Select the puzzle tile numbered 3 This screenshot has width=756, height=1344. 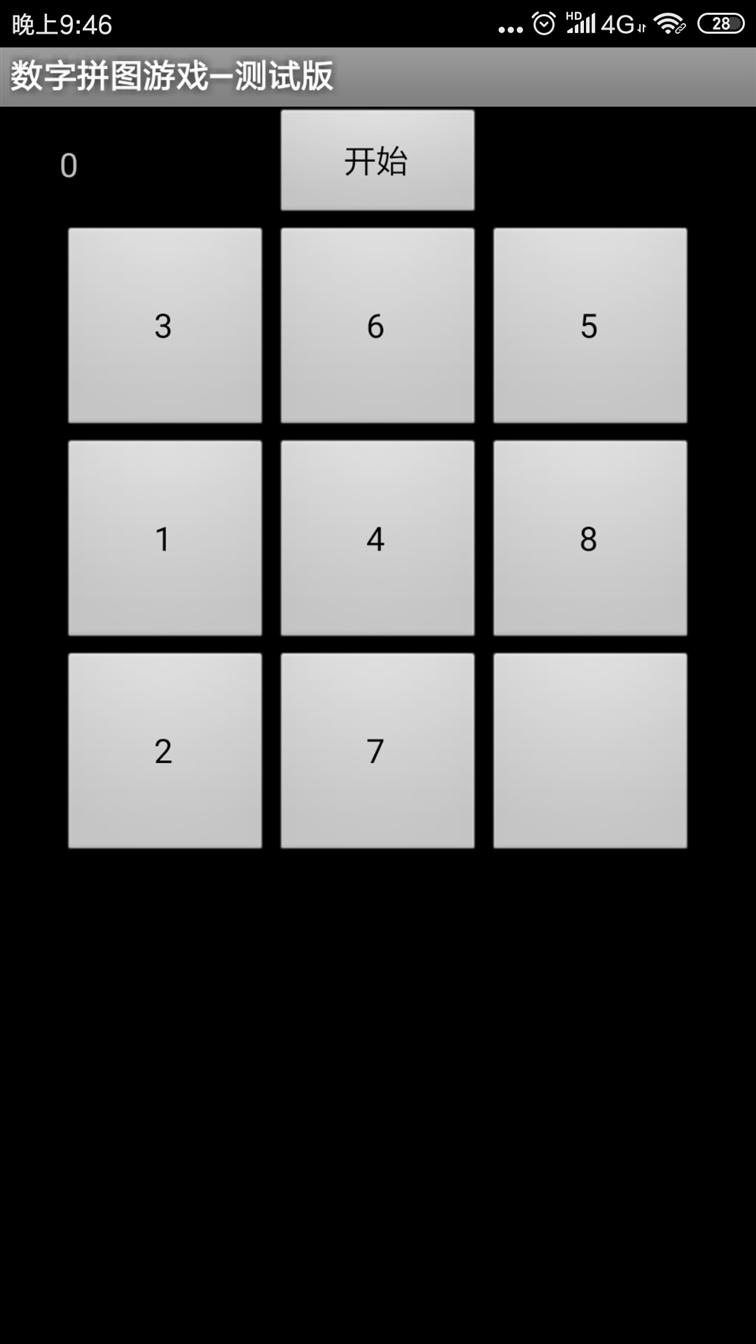click(165, 325)
